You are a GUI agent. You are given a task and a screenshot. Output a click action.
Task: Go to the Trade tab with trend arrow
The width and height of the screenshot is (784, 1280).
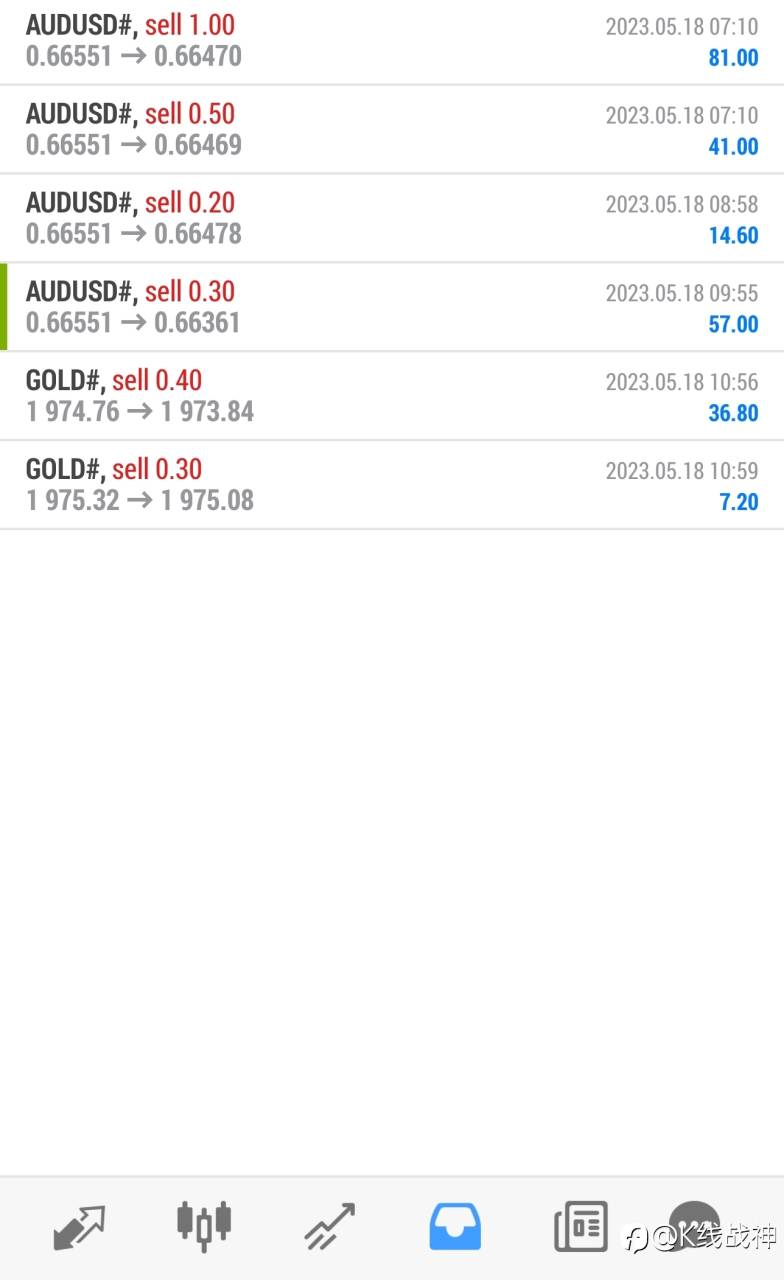329,1227
